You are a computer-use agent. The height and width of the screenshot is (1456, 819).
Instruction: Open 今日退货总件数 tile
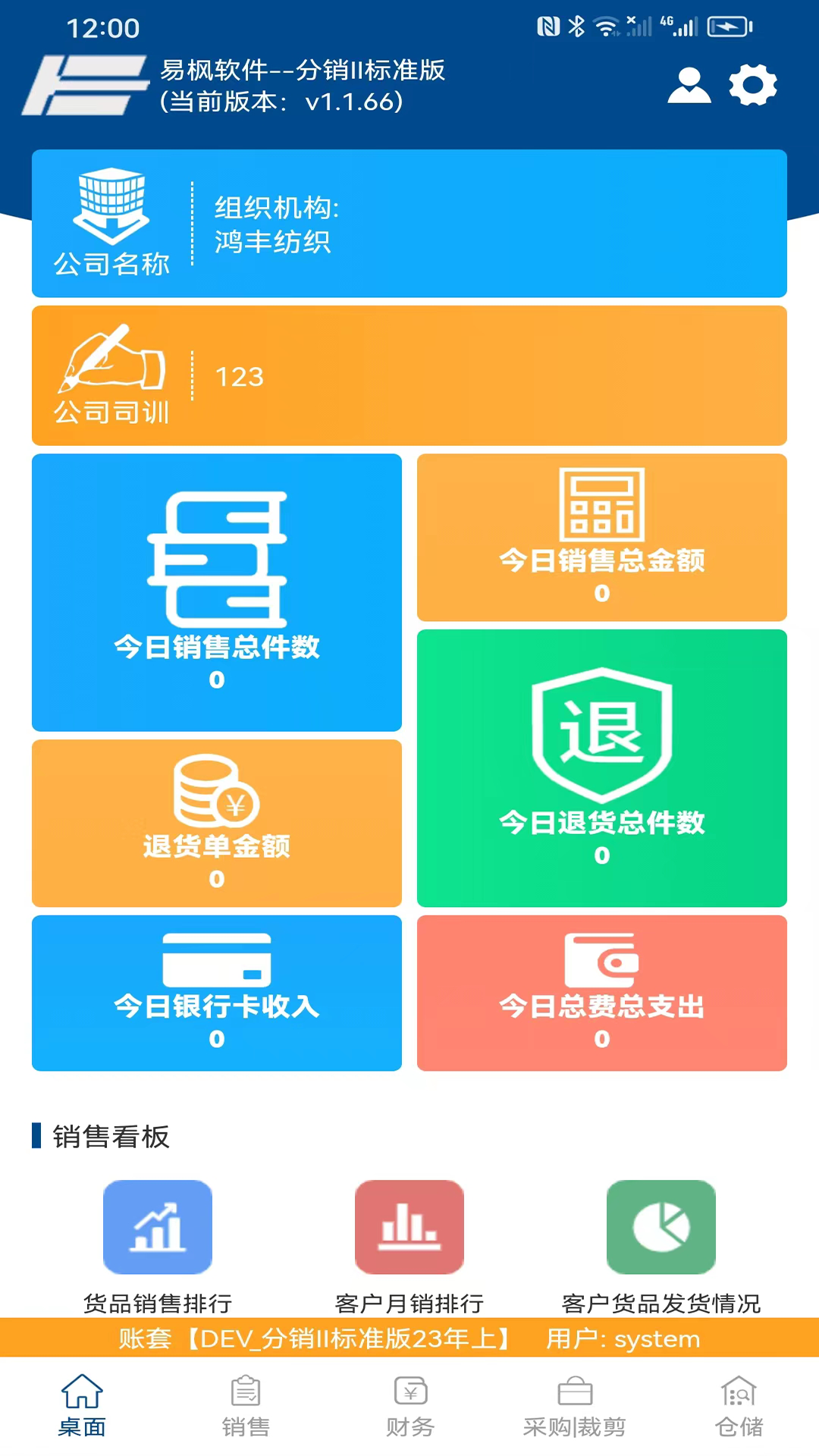[602, 768]
